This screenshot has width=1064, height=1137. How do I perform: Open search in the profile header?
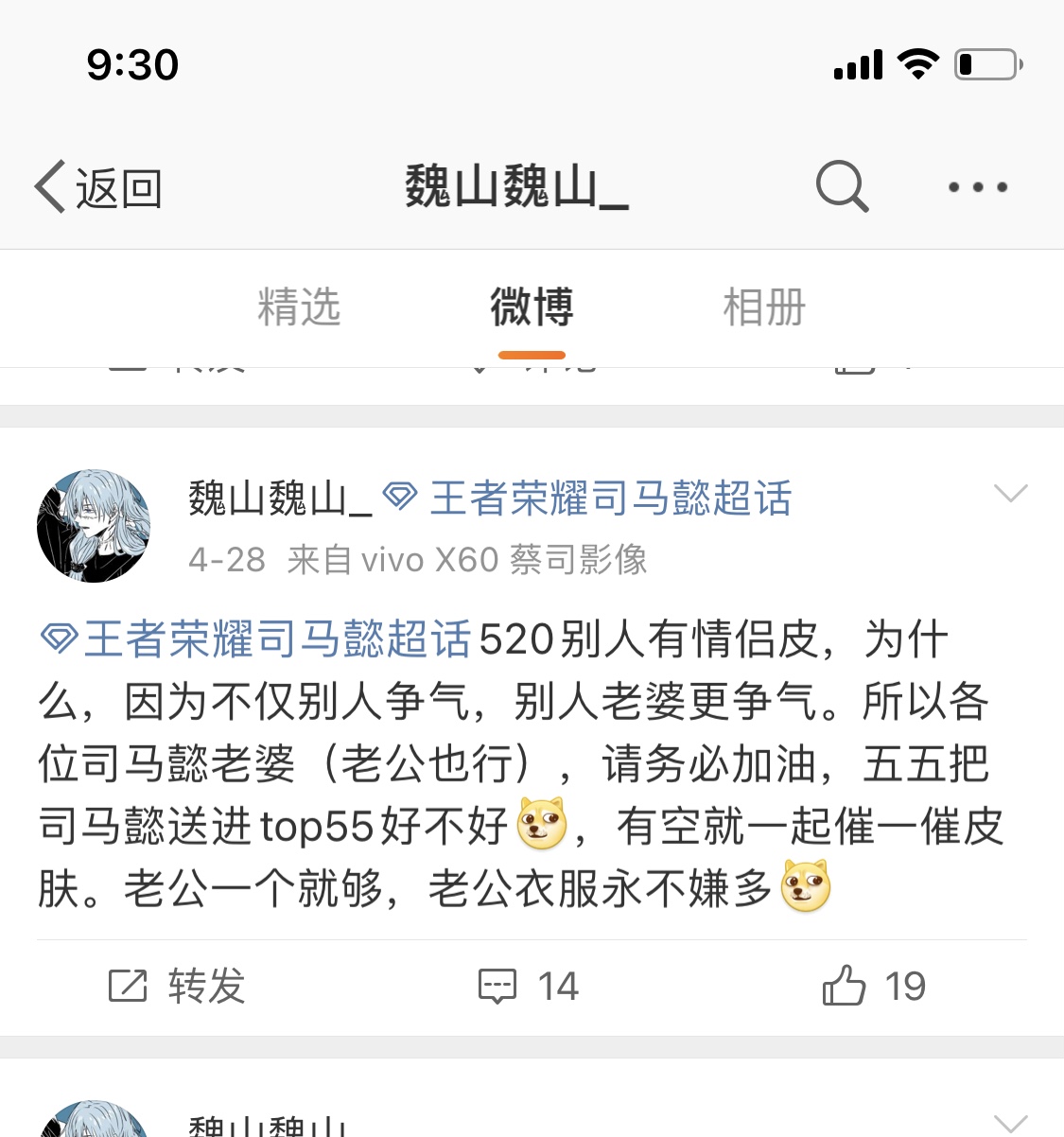[x=841, y=186]
